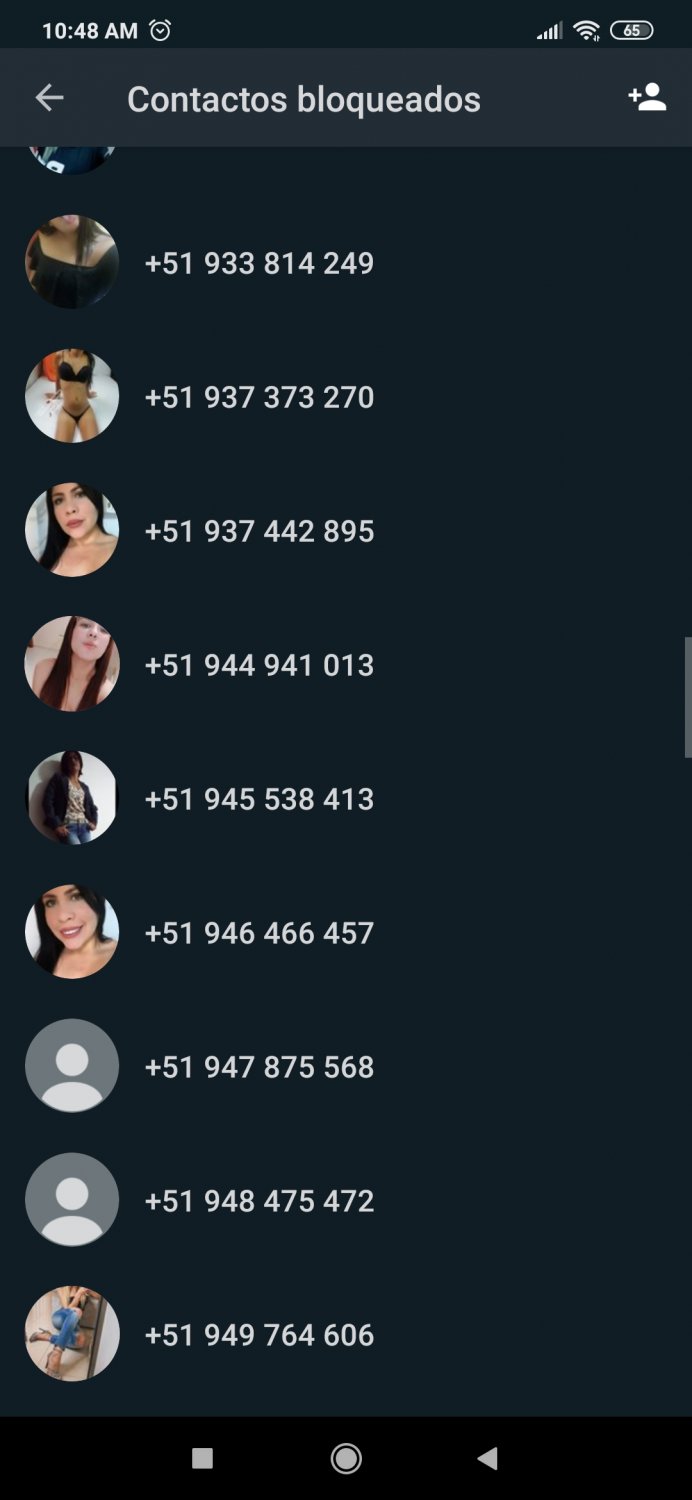
Task: Go back from blocked contacts
Action: 49,98
